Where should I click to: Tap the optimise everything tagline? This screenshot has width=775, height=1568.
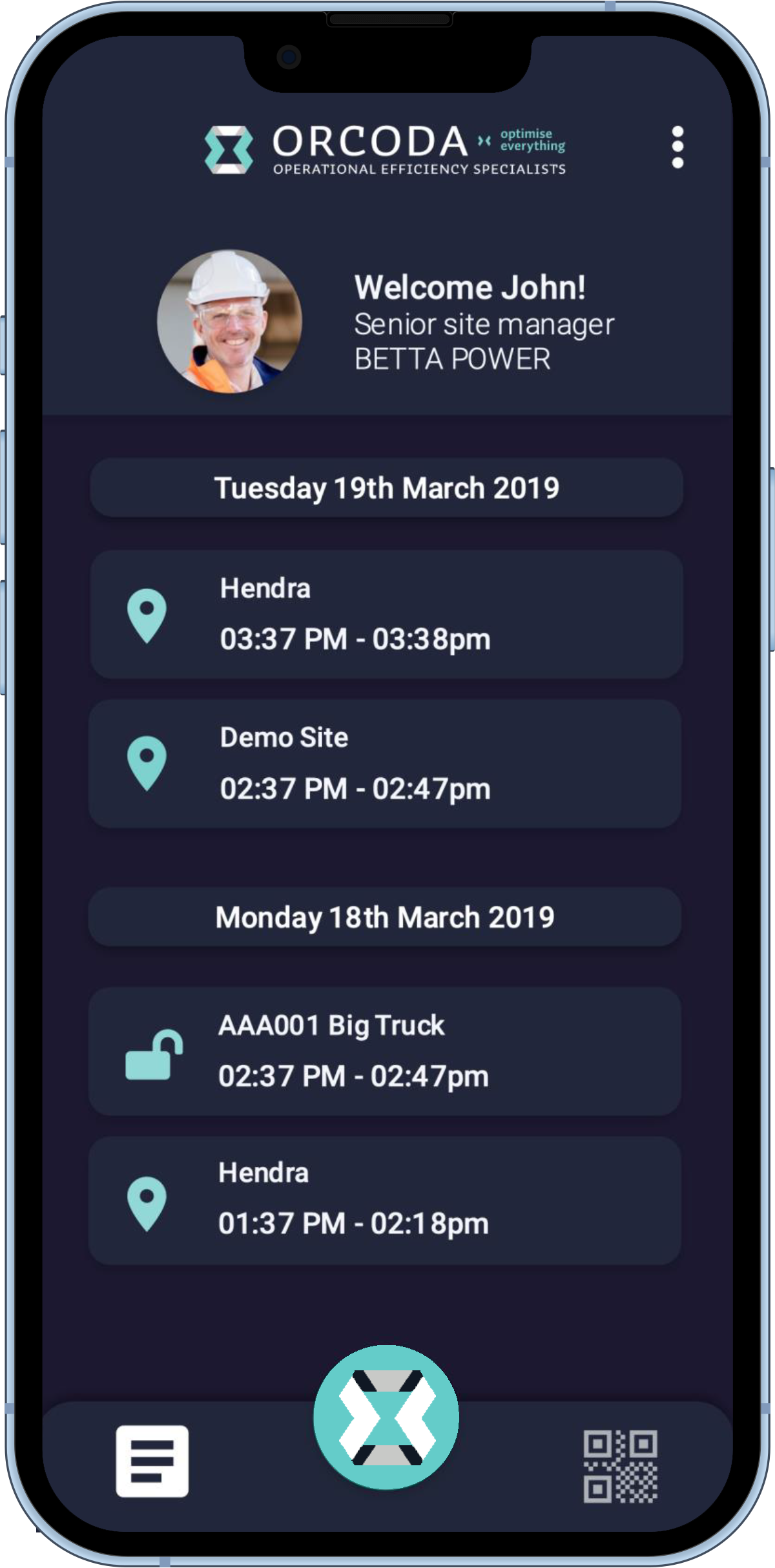[533, 139]
